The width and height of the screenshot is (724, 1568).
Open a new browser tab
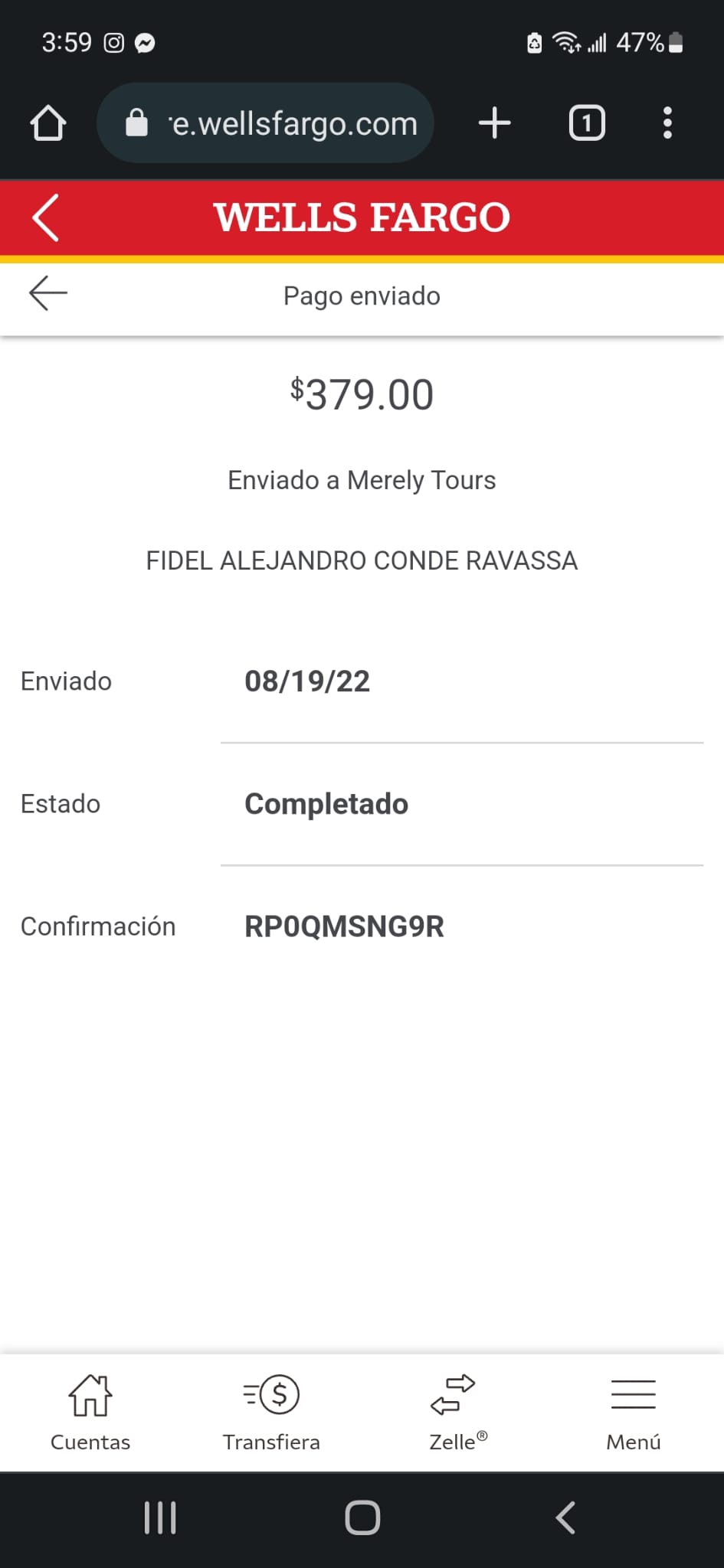[x=495, y=123]
